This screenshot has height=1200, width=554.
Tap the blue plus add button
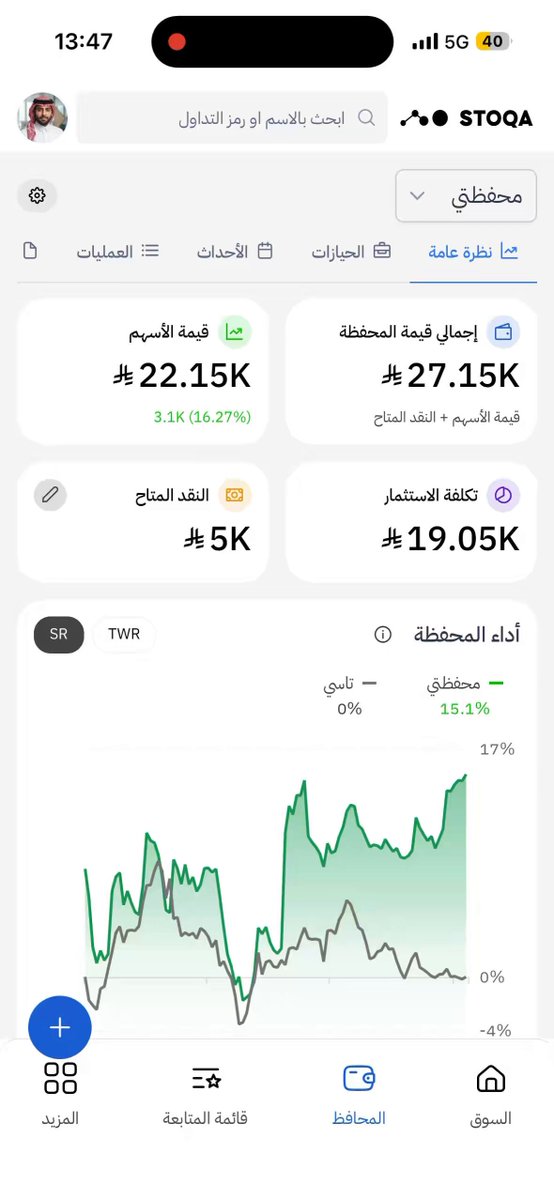pyautogui.click(x=60, y=1027)
